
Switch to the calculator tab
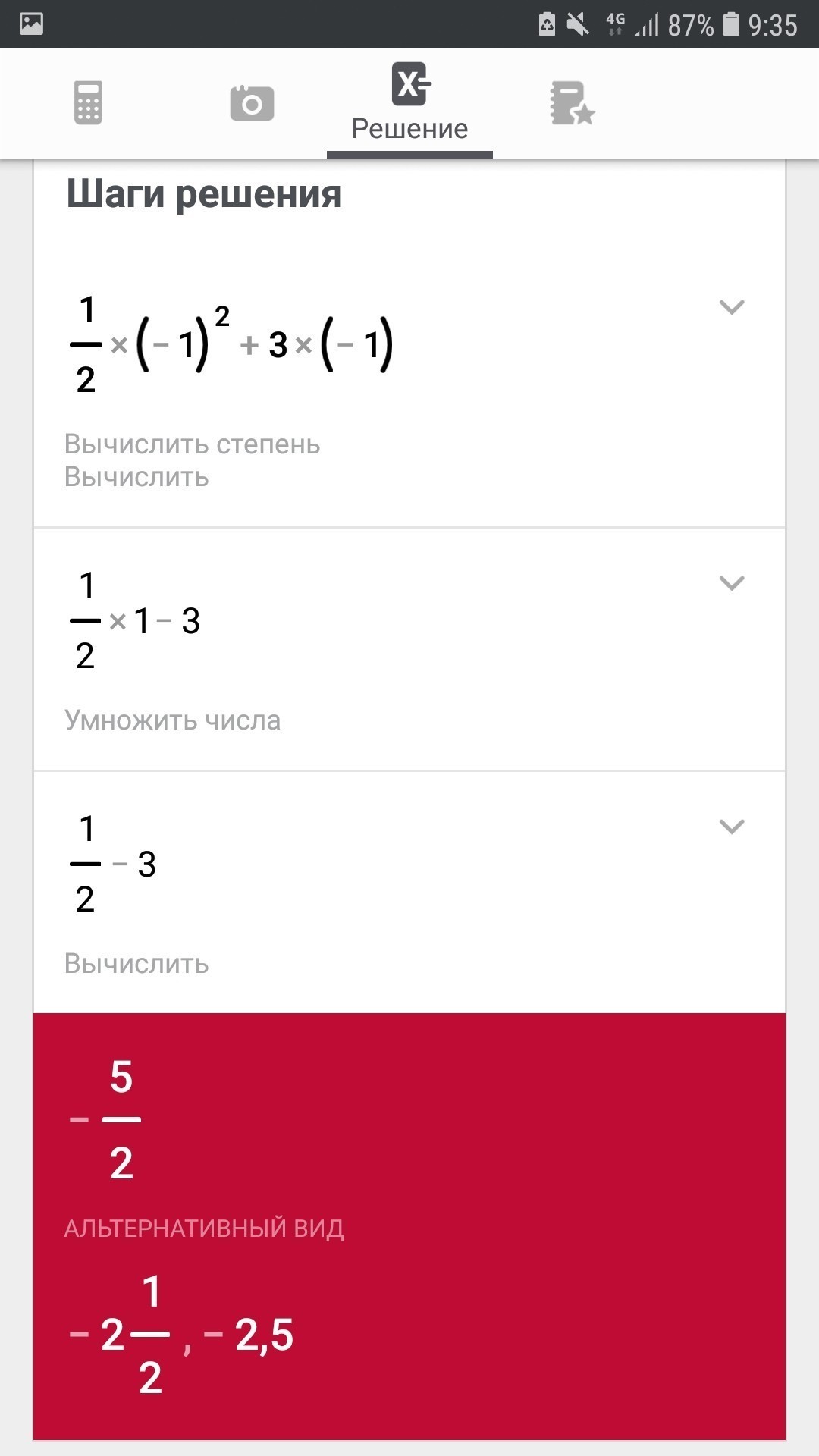pyautogui.click(x=89, y=103)
